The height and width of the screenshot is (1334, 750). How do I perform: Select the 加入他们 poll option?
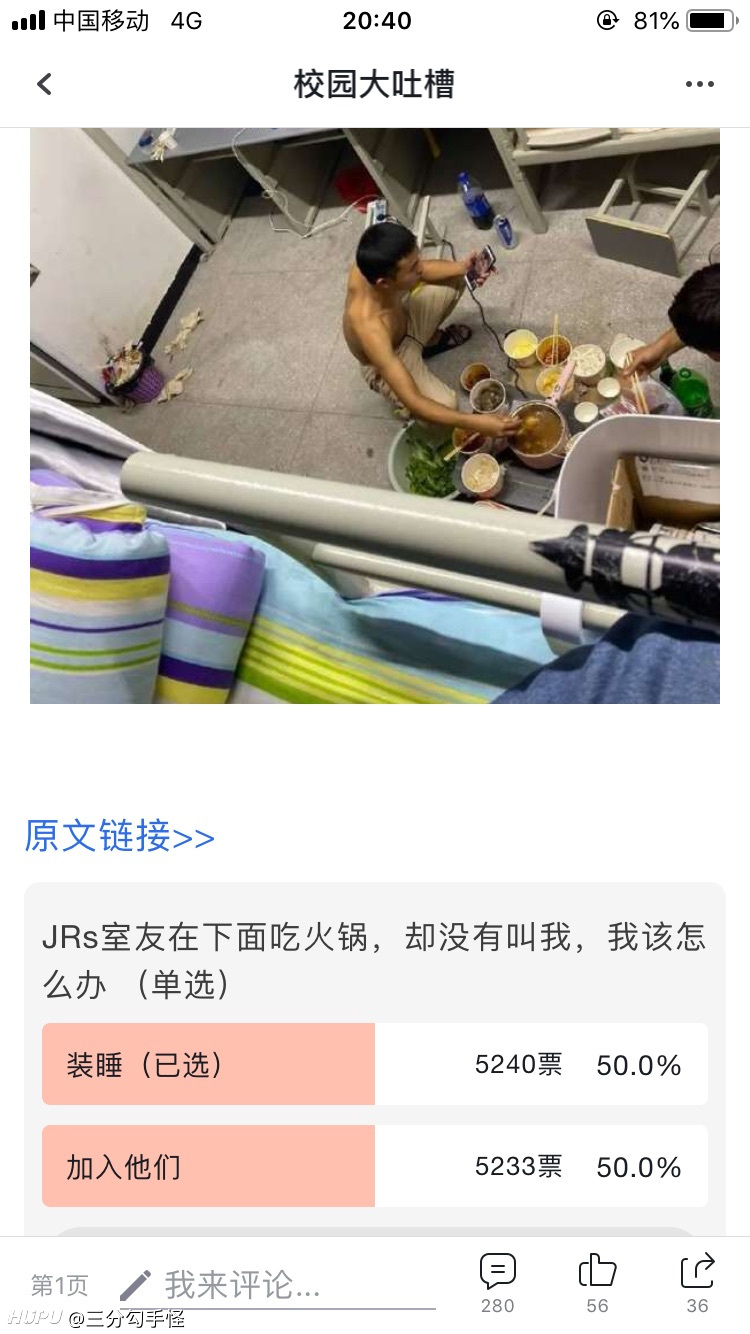(375, 1166)
